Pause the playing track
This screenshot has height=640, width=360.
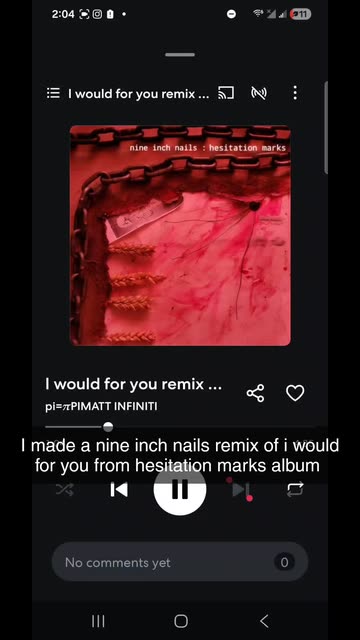coord(180,489)
